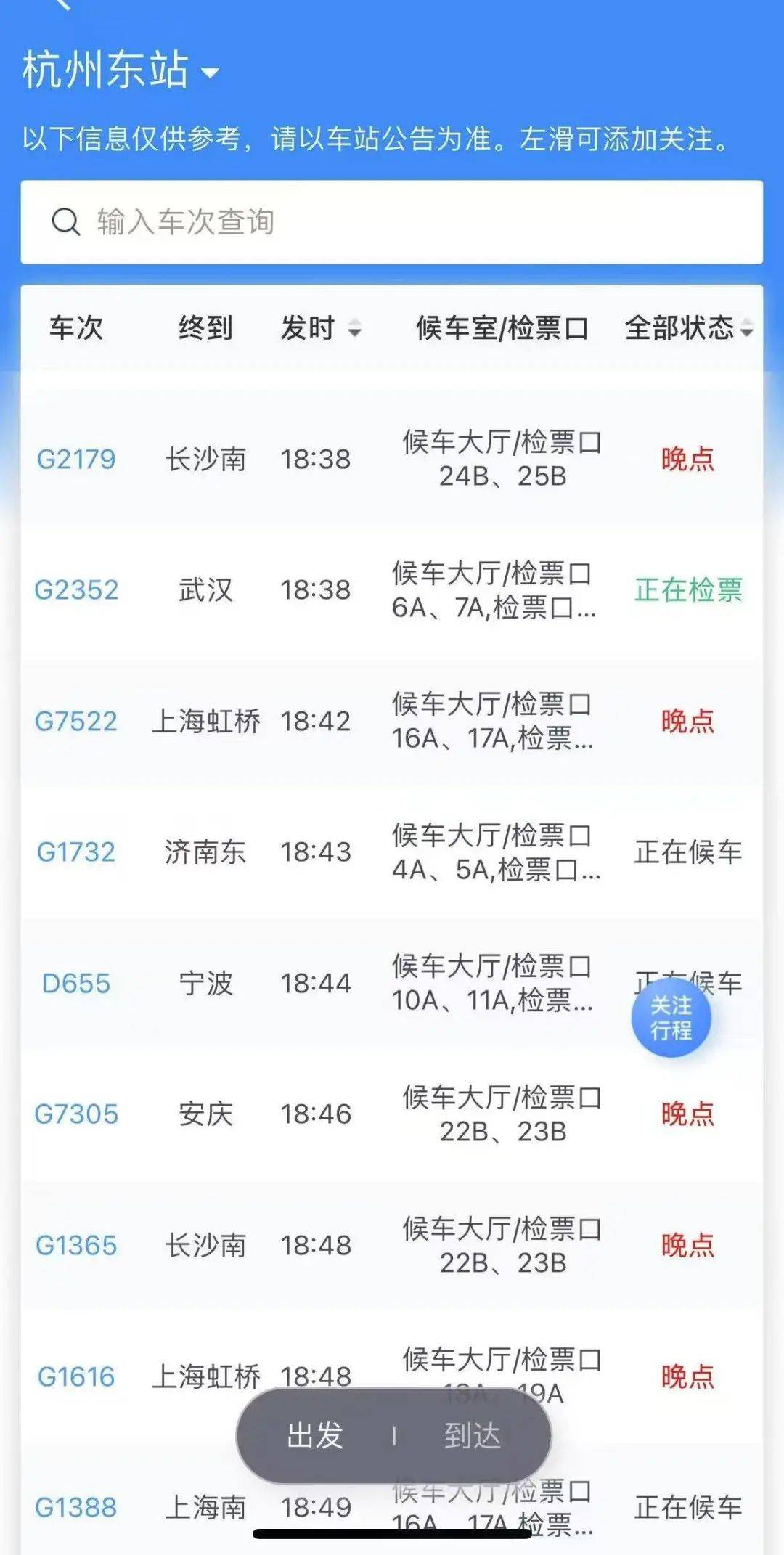
Task: Switch to the 到达 arrivals tab
Action: [472, 1434]
